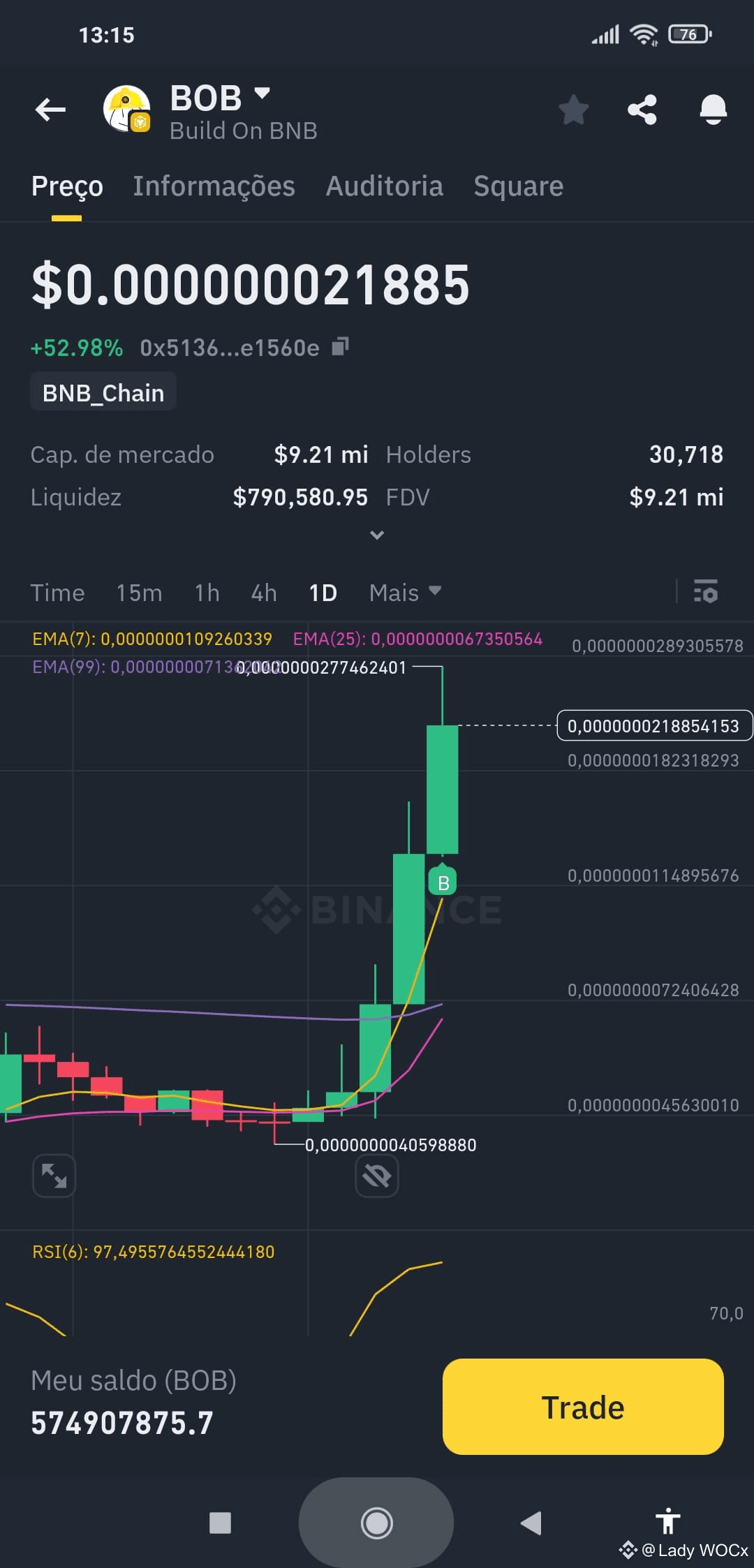
Task: Tap the yellow Trade button
Action: point(583,1407)
